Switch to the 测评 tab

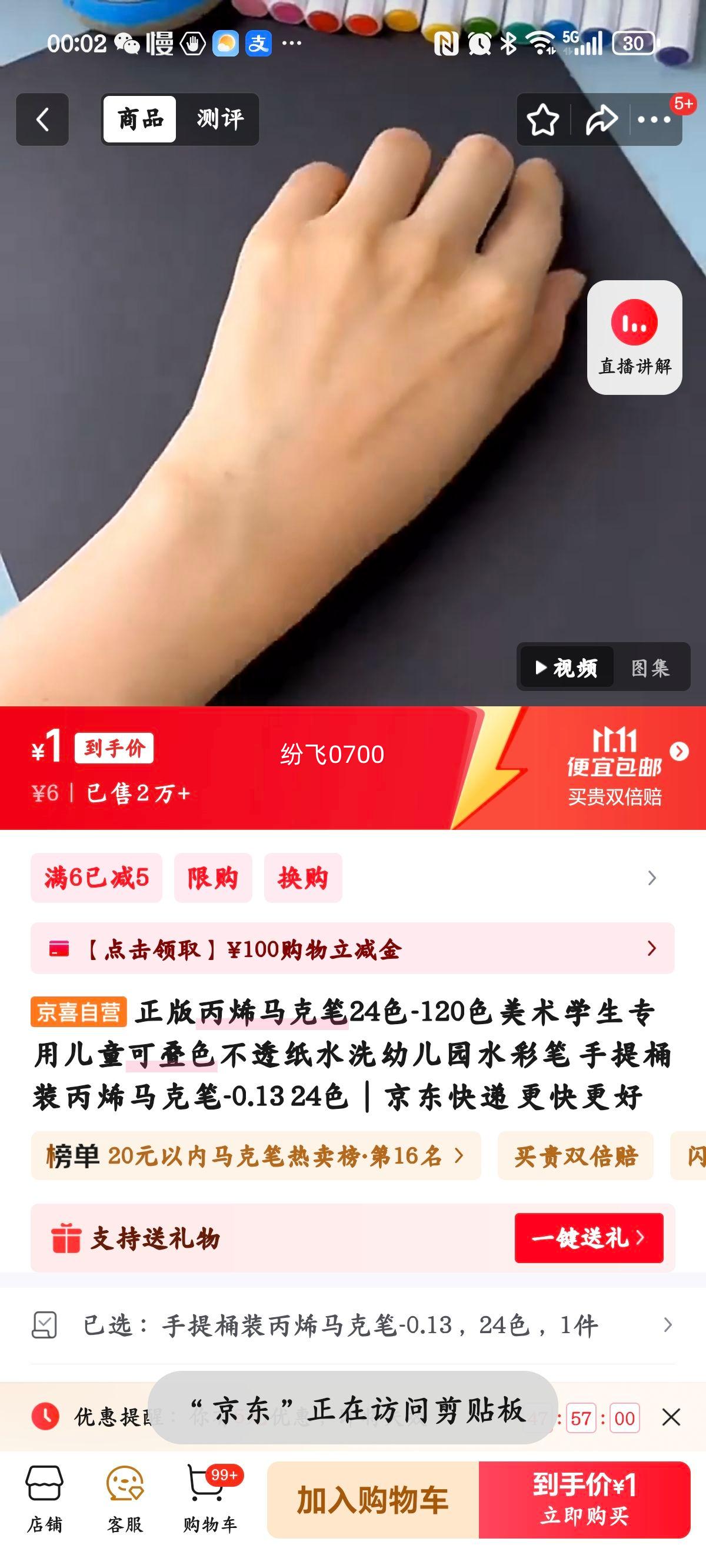click(x=219, y=119)
